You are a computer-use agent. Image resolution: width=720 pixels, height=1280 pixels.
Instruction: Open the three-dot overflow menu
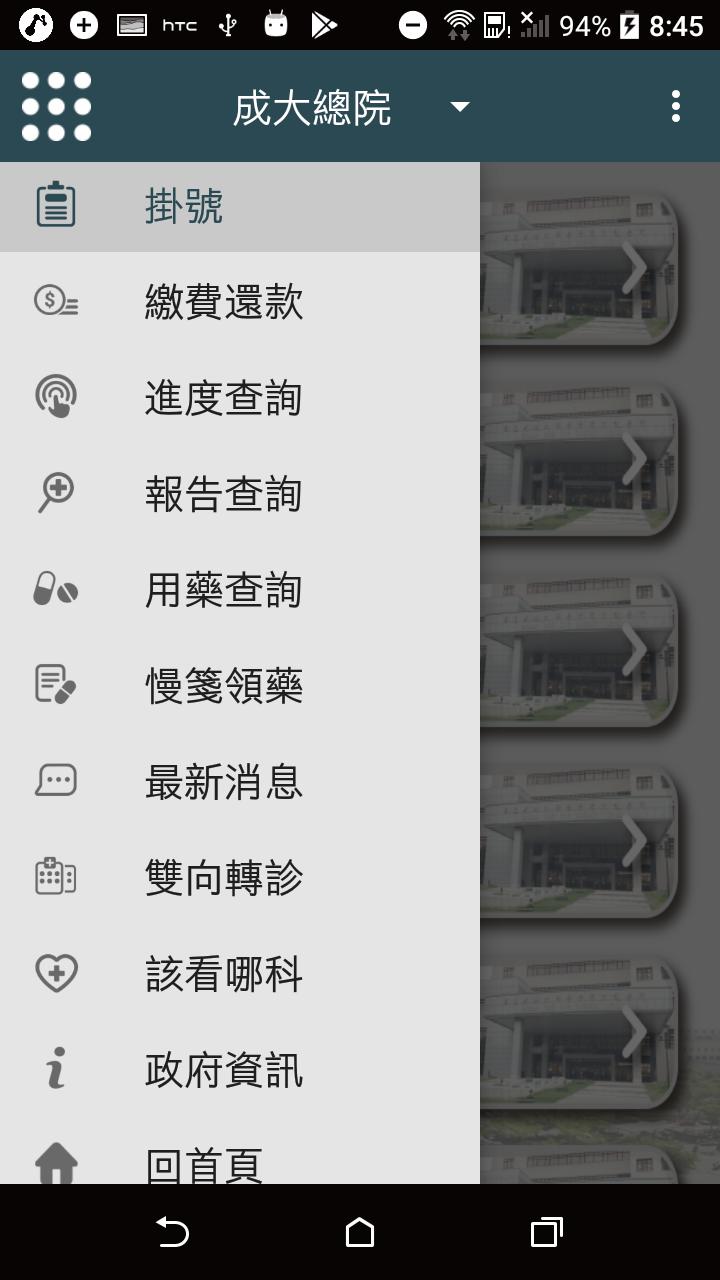click(x=676, y=106)
